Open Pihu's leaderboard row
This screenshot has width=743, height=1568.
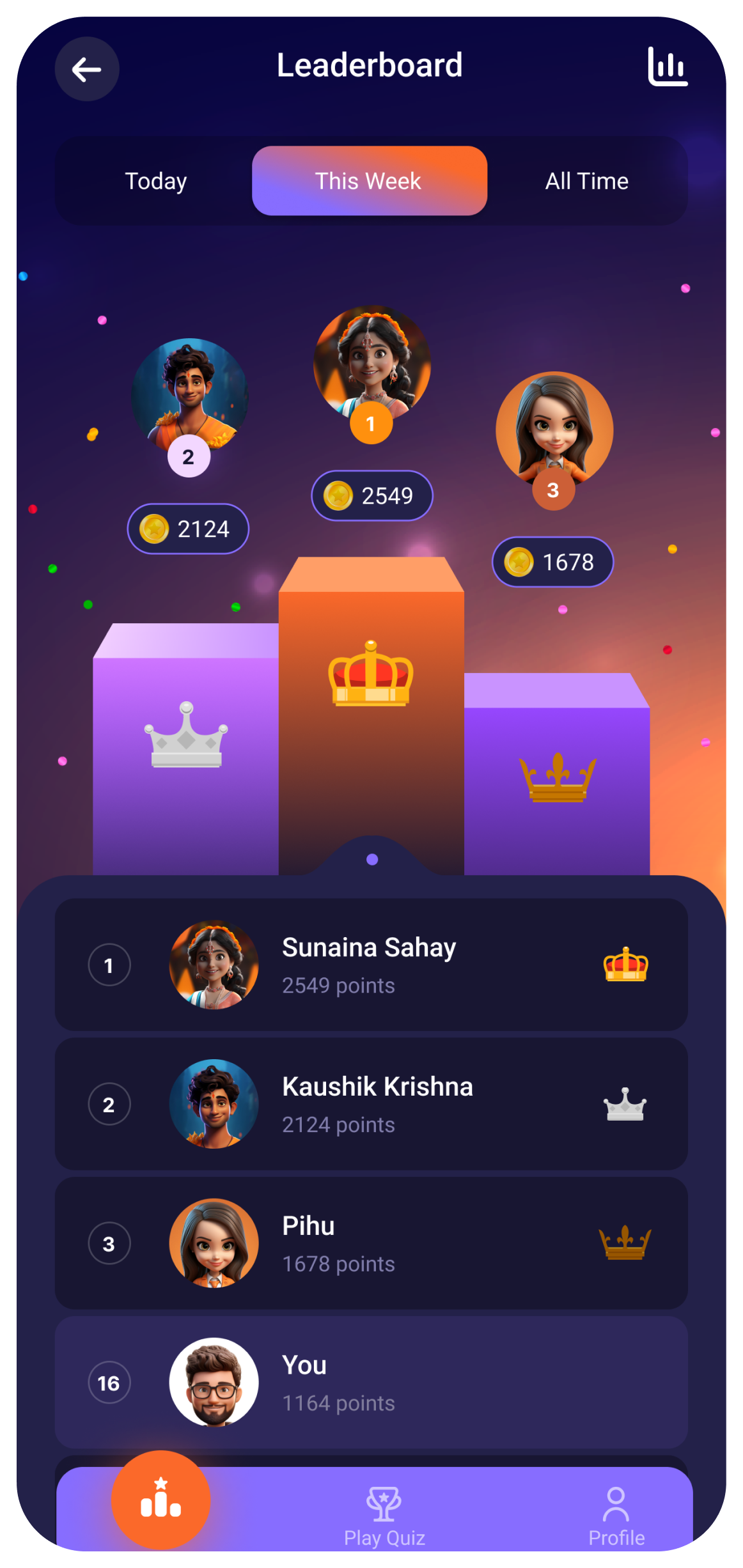(x=371, y=1243)
